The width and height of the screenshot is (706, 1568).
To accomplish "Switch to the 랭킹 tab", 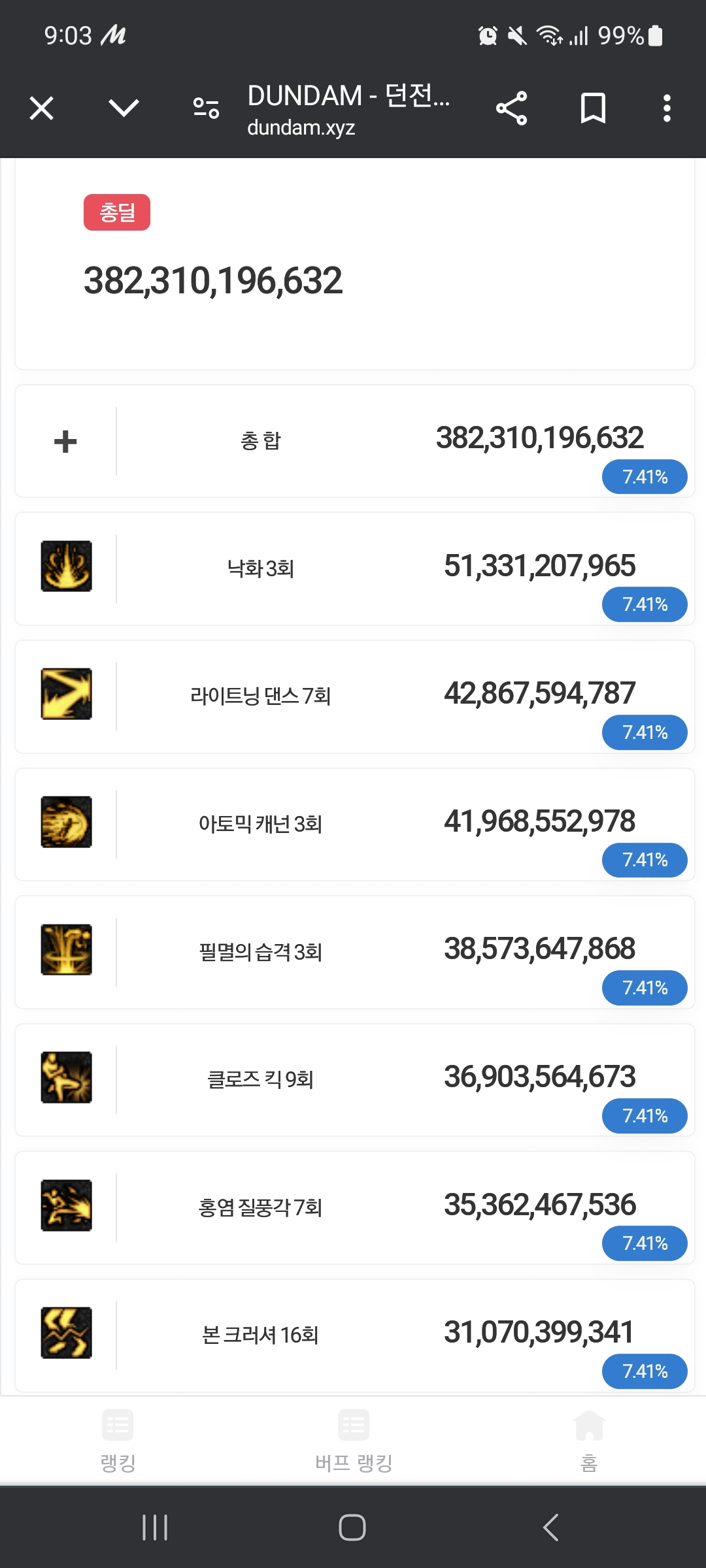I will point(118,1441).
